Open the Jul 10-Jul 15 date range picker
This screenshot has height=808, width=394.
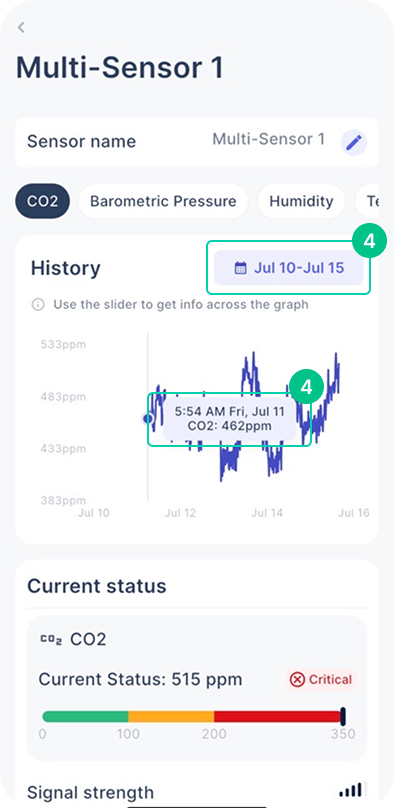pos(288,268)
